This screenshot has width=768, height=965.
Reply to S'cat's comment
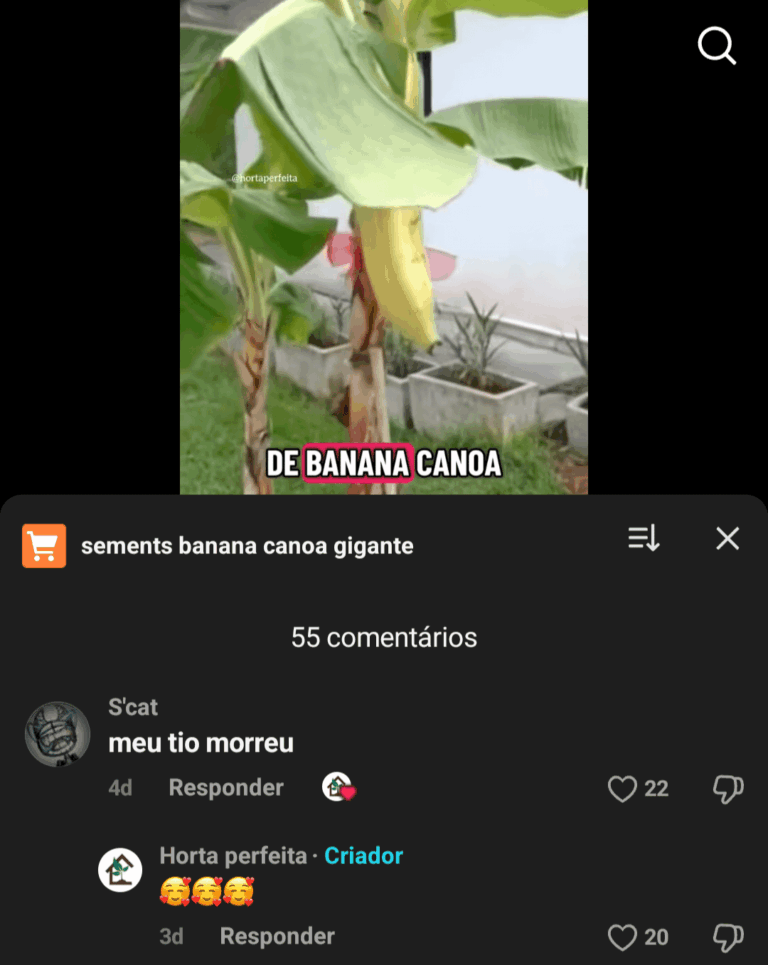[226, 788]
